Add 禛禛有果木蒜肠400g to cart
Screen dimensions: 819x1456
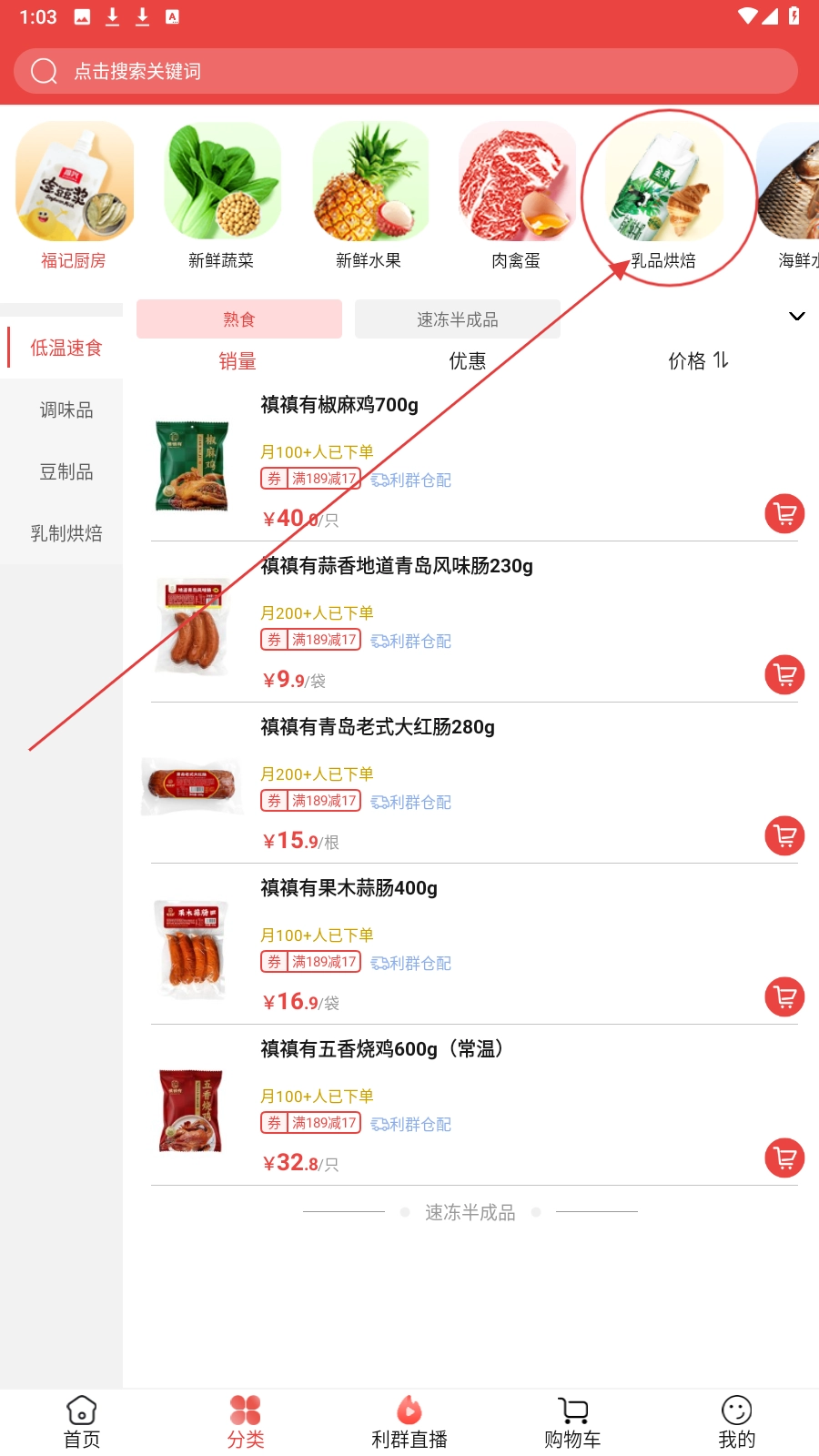(784, 997)
